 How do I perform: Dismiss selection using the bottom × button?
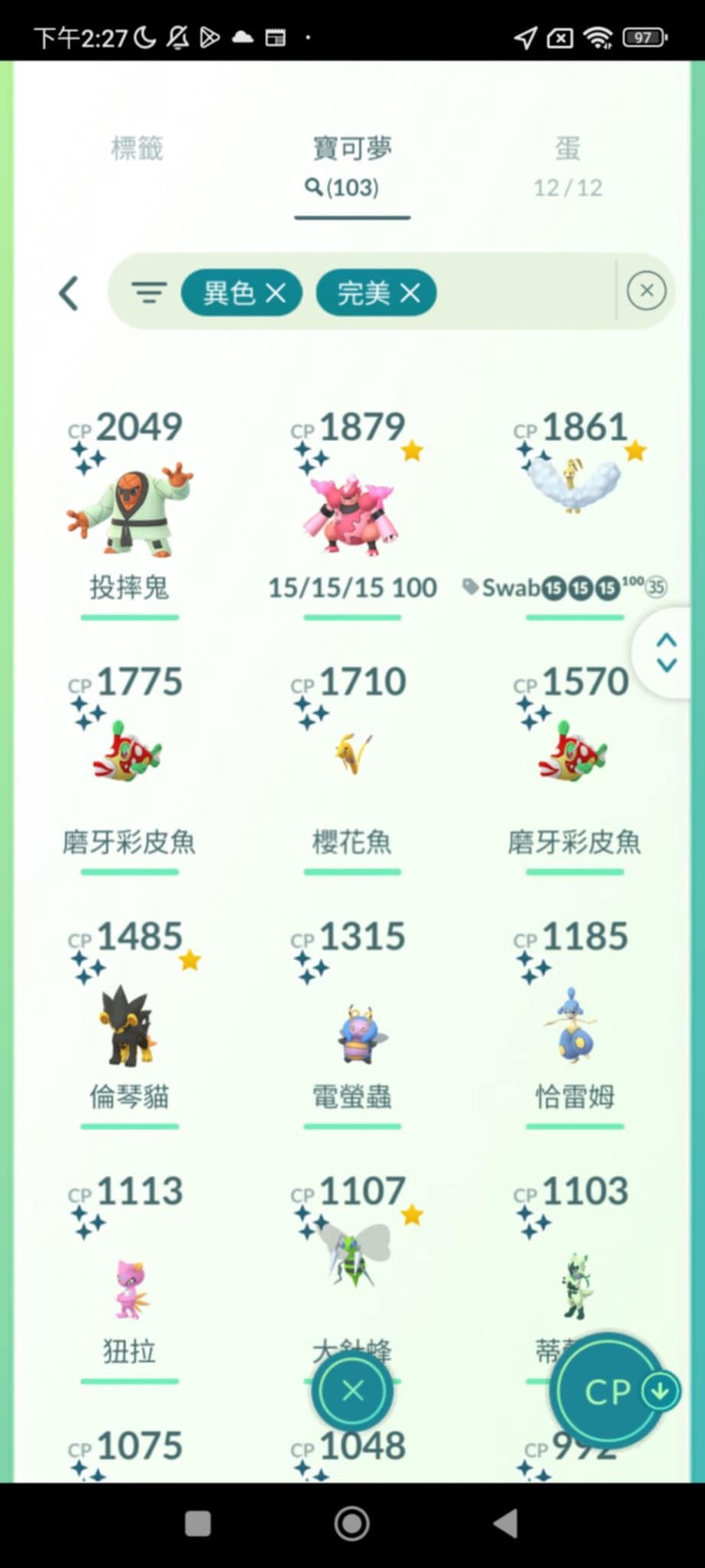point(352,1392)
